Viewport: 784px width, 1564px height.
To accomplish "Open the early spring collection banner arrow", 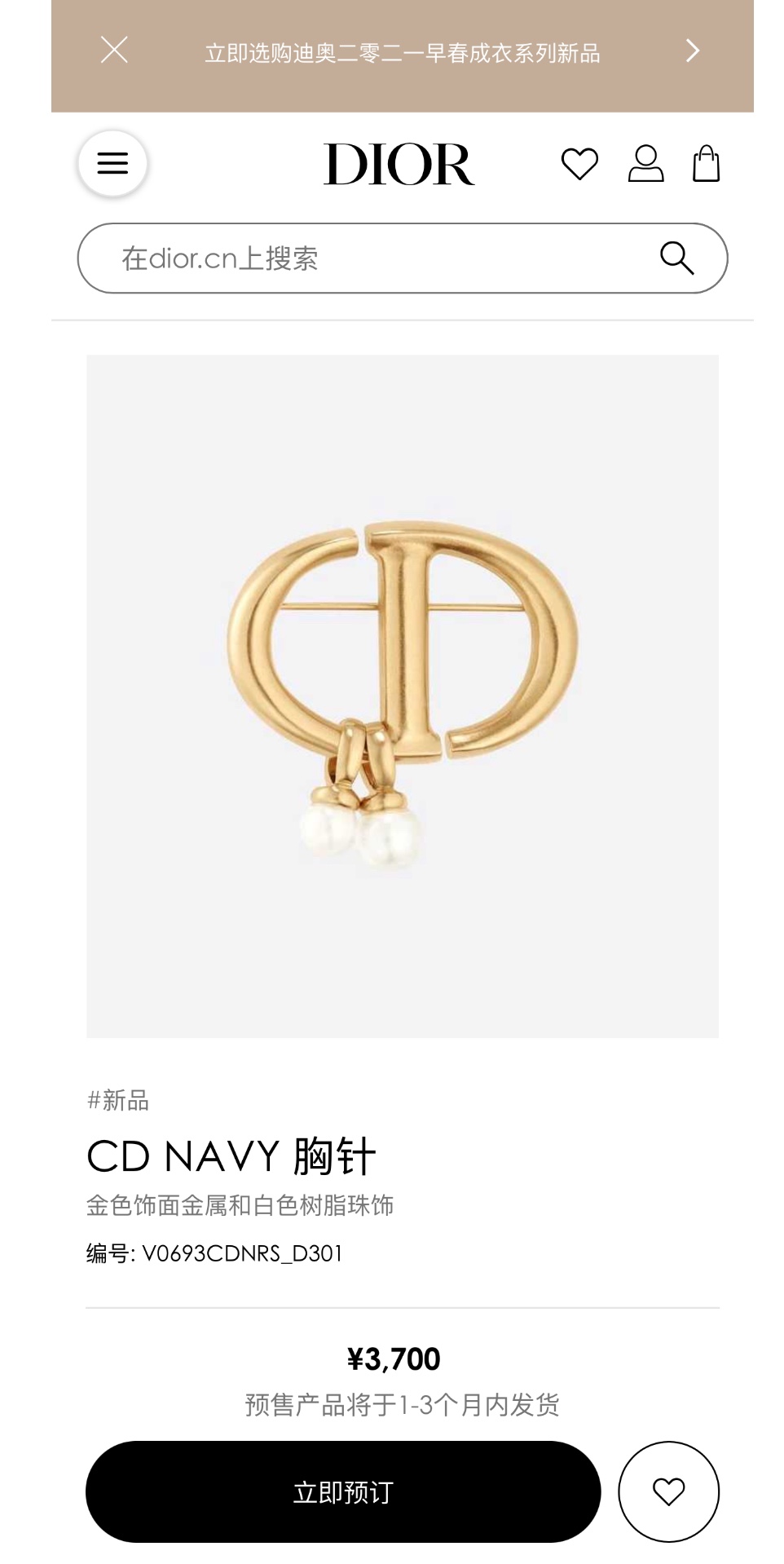I will [693, 51].
